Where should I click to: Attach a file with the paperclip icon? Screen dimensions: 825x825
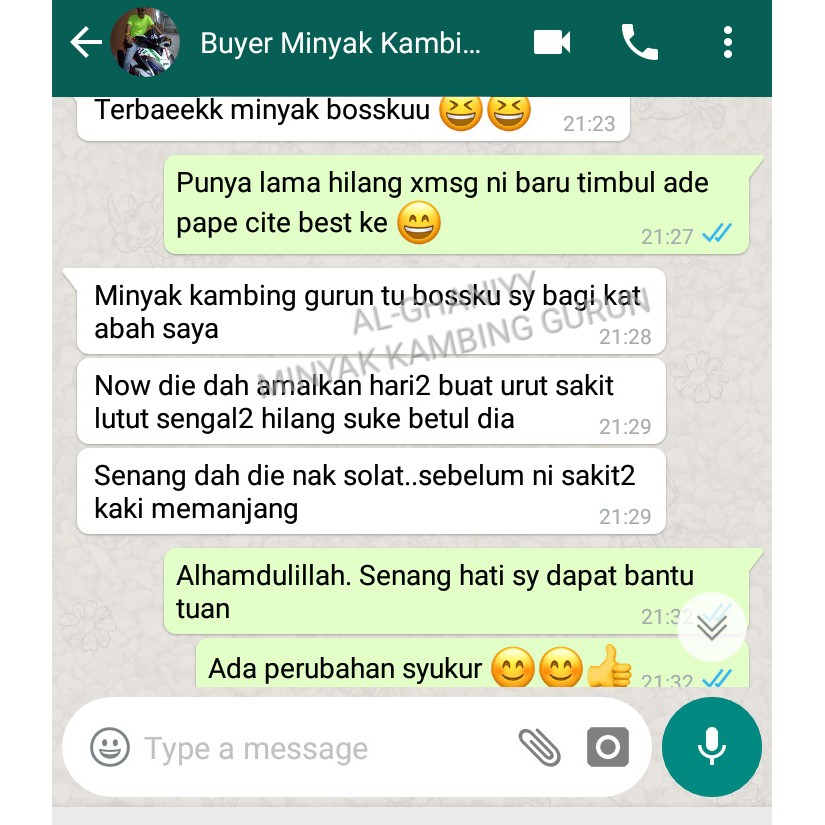[x=540, y=748]
